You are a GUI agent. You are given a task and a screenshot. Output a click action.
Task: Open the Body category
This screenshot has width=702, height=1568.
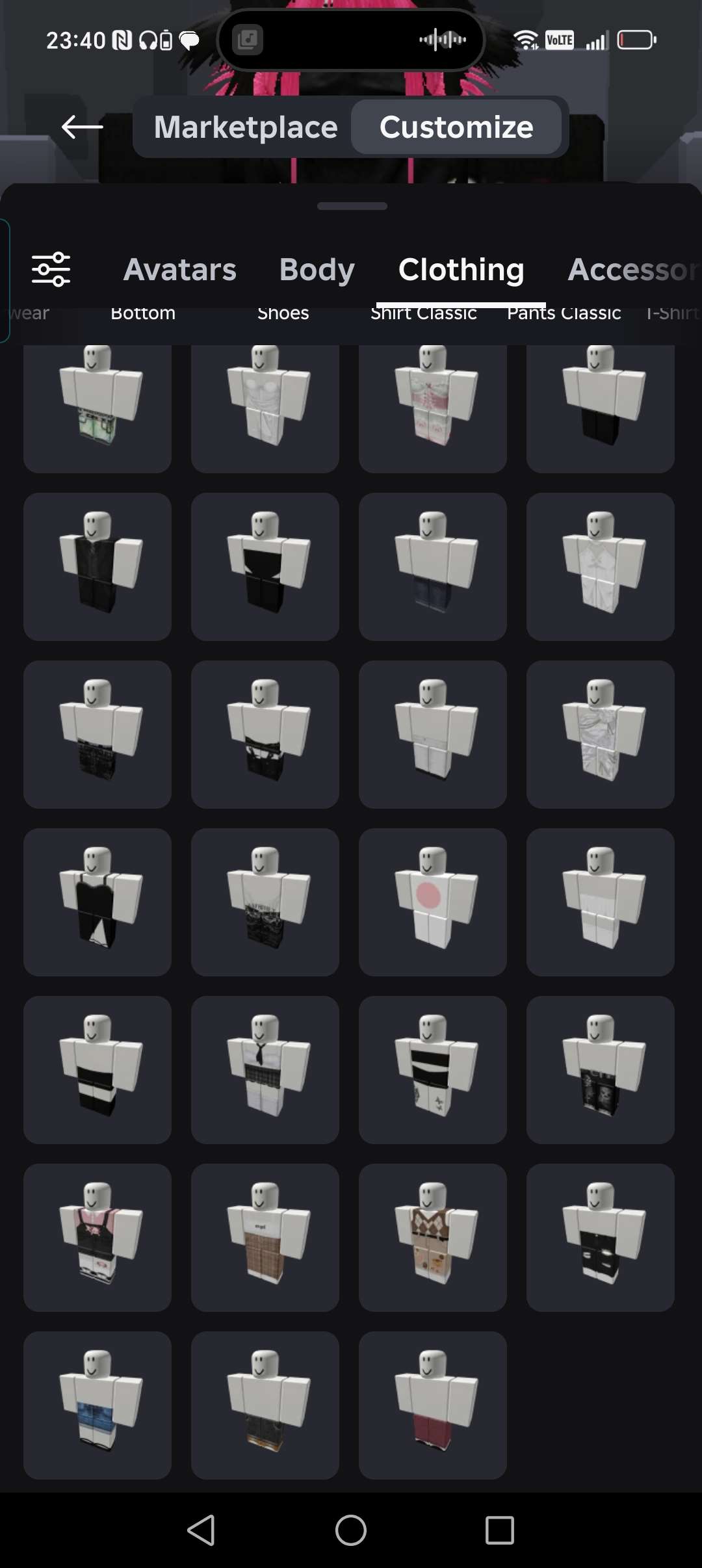coord(317,269)
